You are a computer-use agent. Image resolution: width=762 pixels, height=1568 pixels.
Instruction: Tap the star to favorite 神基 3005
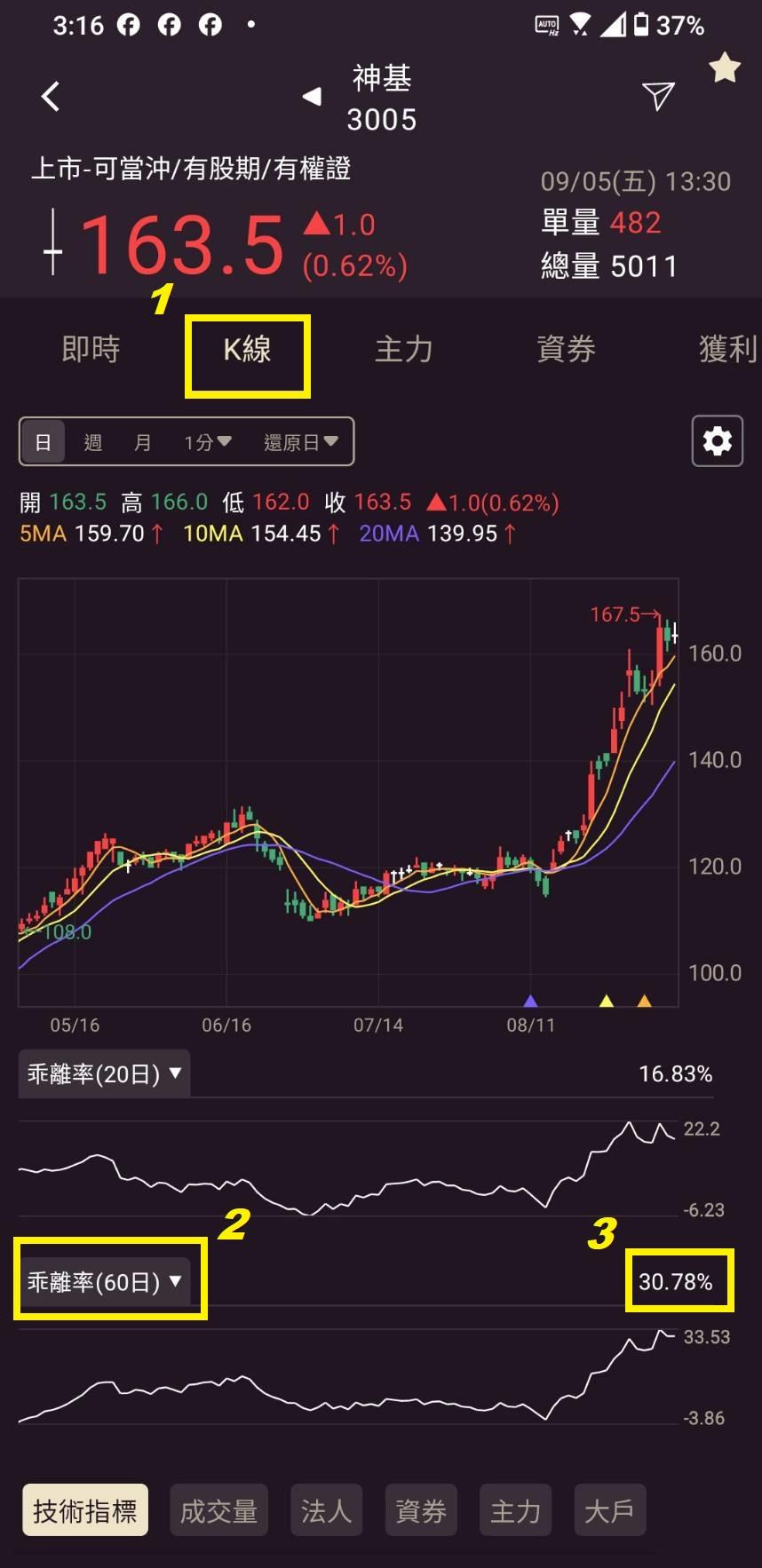click(x=725, y=67)
